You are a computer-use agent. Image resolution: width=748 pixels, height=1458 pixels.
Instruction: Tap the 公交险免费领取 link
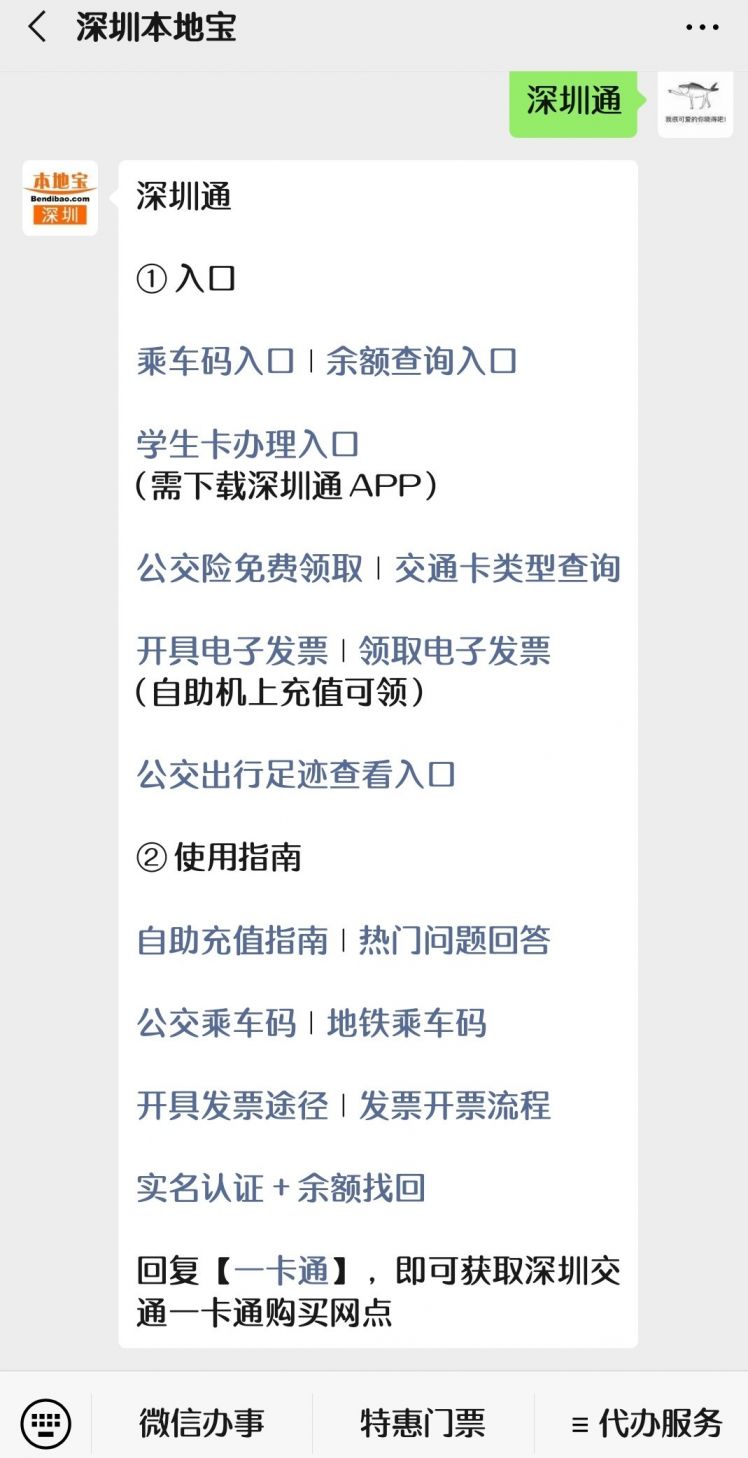point(250,568)
